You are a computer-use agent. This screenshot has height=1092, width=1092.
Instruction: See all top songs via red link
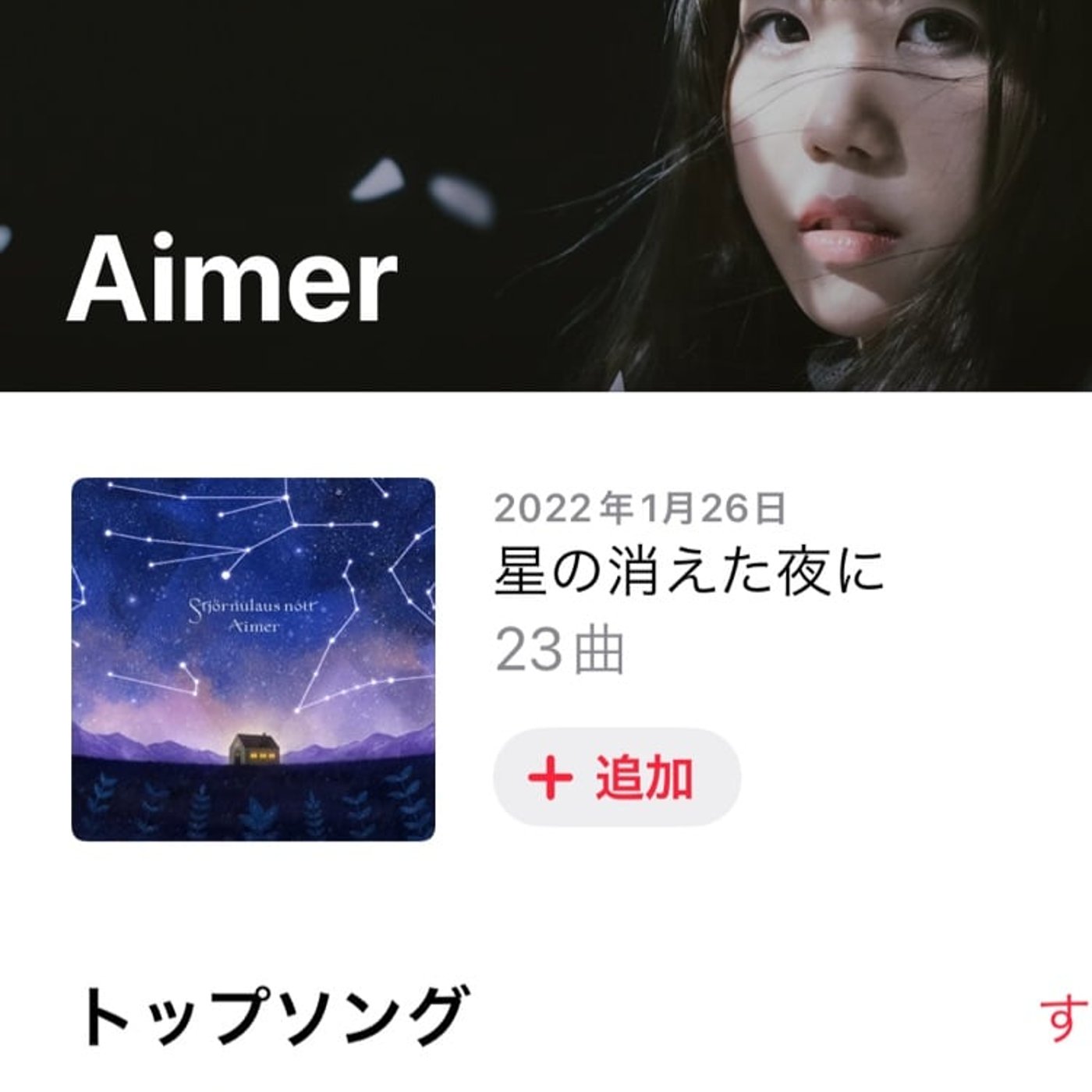click(1065, 1019)
